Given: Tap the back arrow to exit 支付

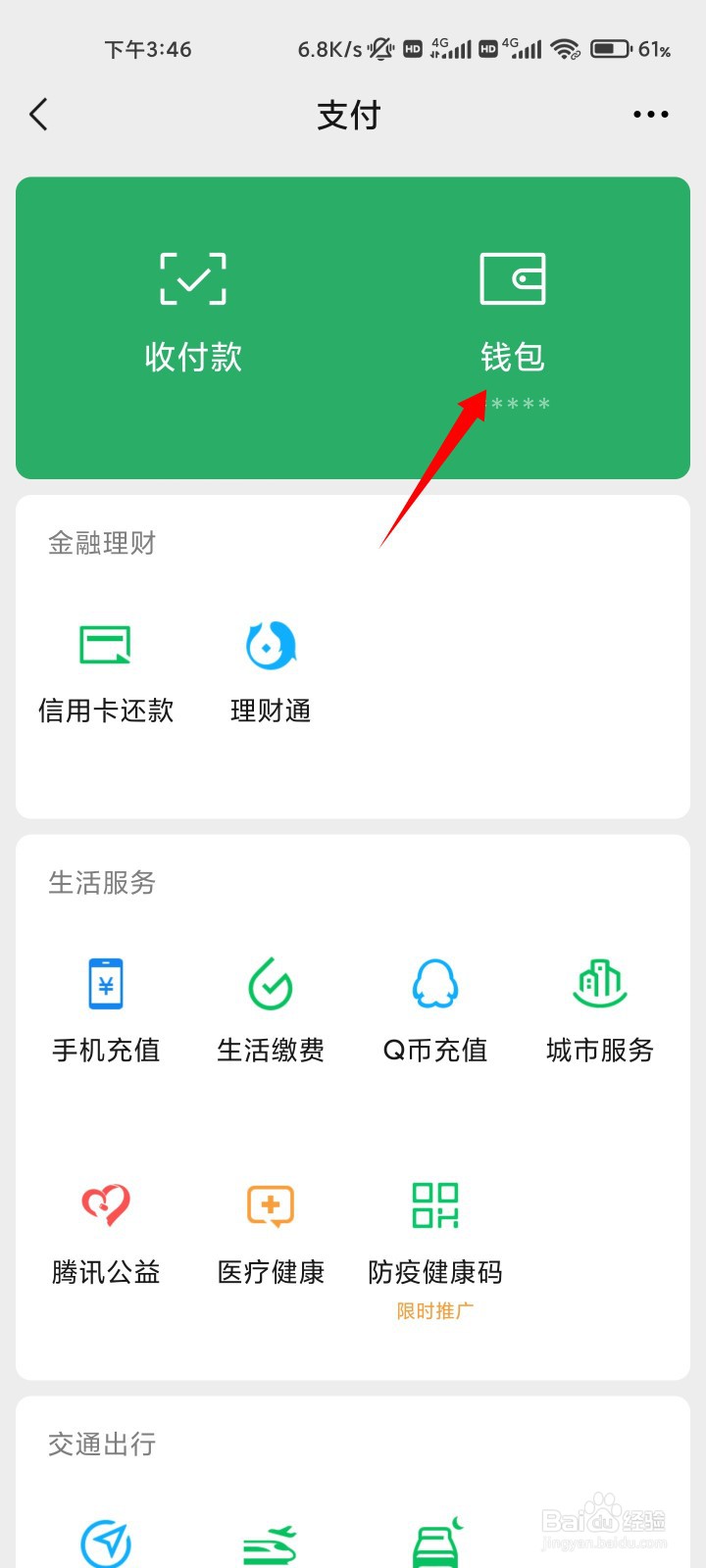Looking at the screenshot, I should point(39,114).
